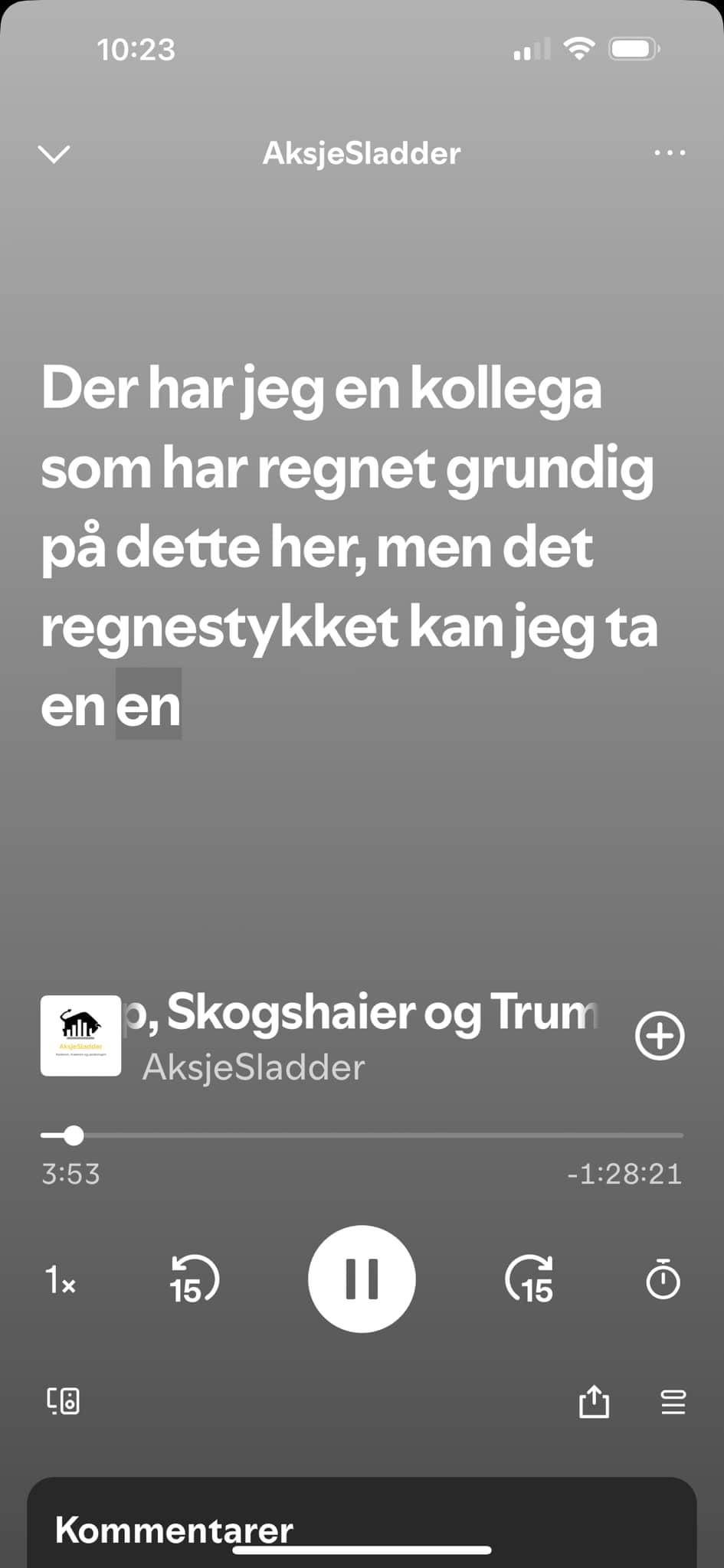Open the connect devices picker
The width and height of the screenshot is (724, 1568).
coord(63,1401)
